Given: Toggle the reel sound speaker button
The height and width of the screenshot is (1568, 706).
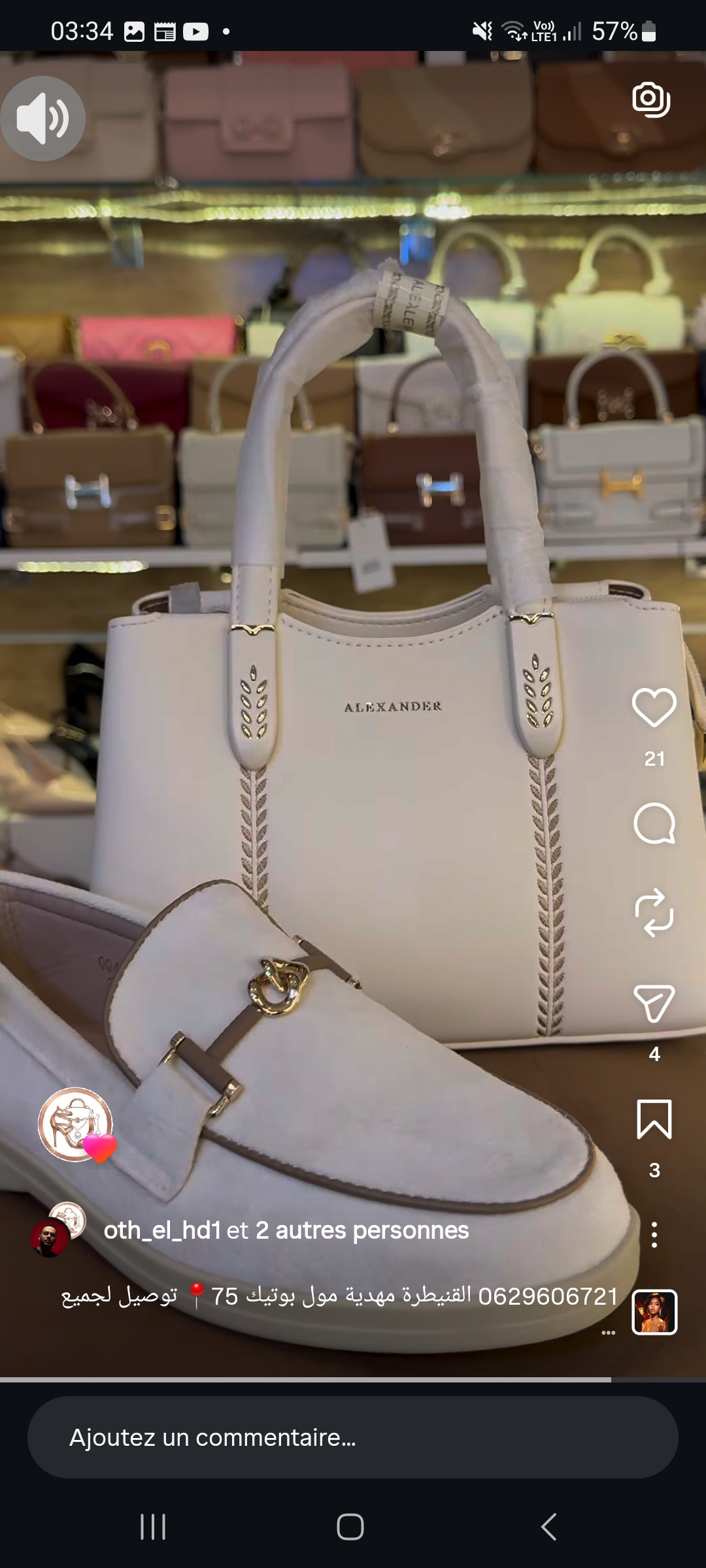Looking at the screenshot, I should tap(42, 119).
